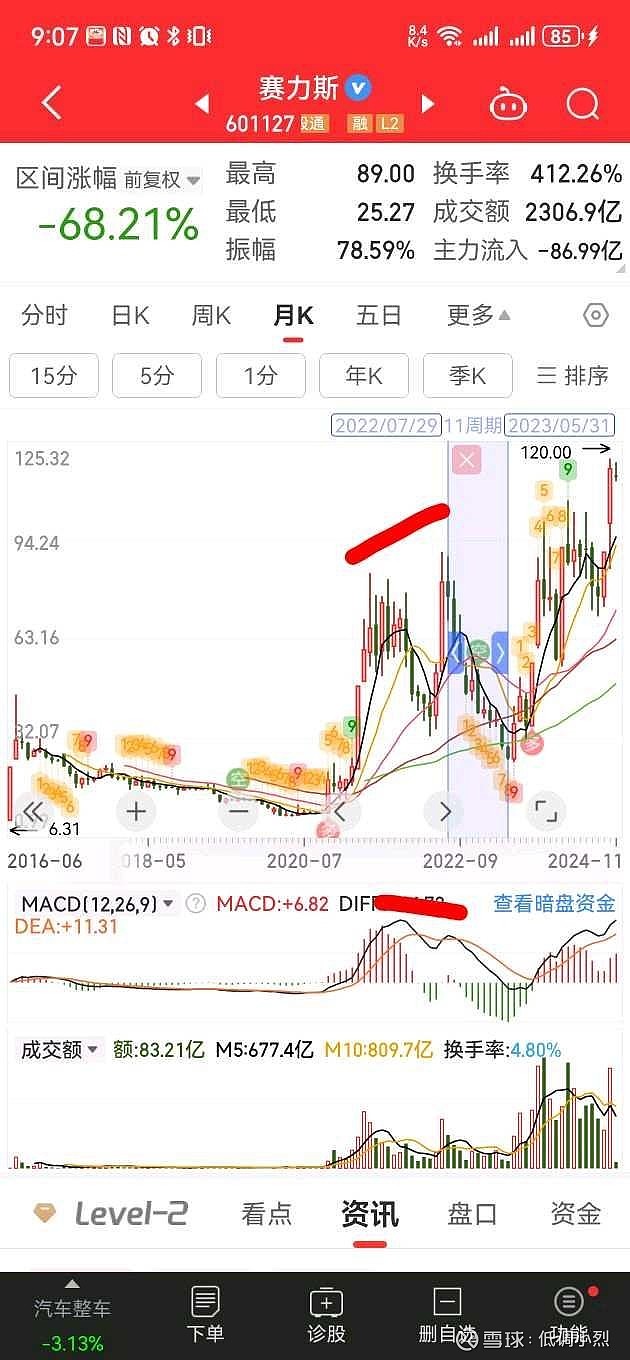Viewport: 630px width, 1360px height.
Task: Open 查看暗盘资金 link
Action: [x=555, y=904]
